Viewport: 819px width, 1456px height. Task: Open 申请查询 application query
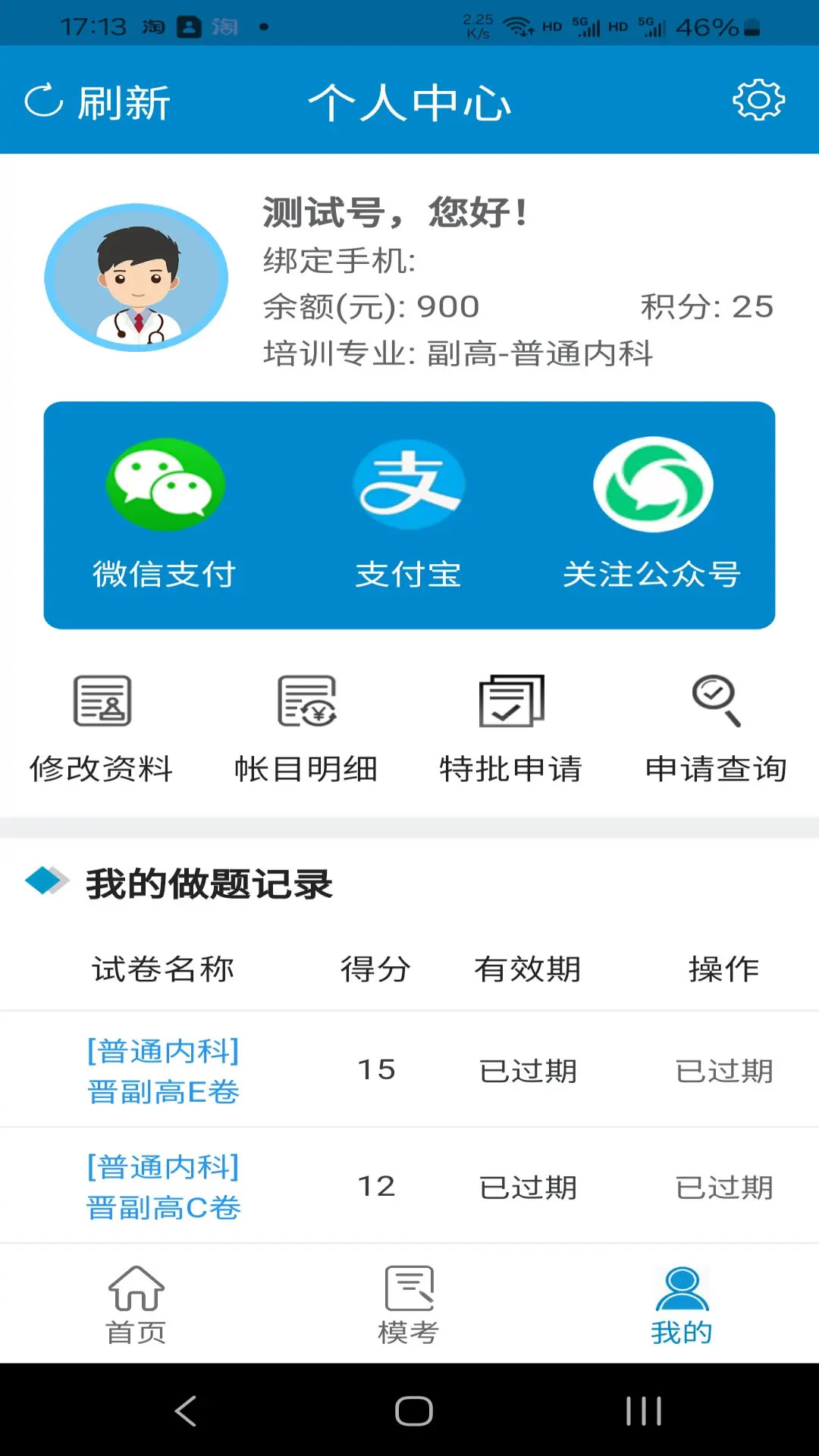click(x=716, y=728)
